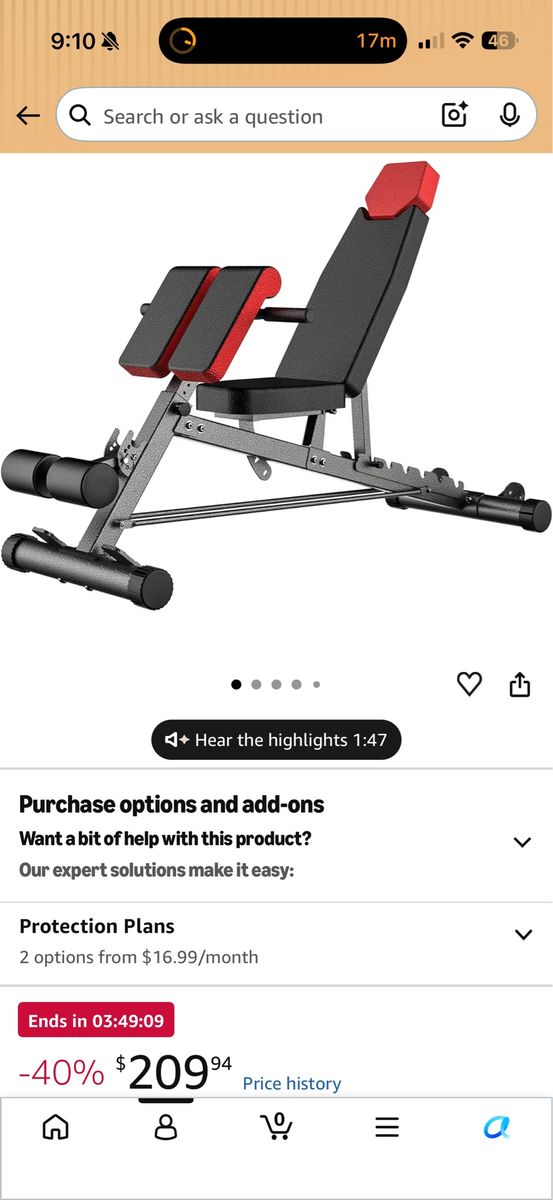This screenshot has height=1200, width=553.
Task: Tap the image carousel page indicator dots
Action: (x=276, y=685)
